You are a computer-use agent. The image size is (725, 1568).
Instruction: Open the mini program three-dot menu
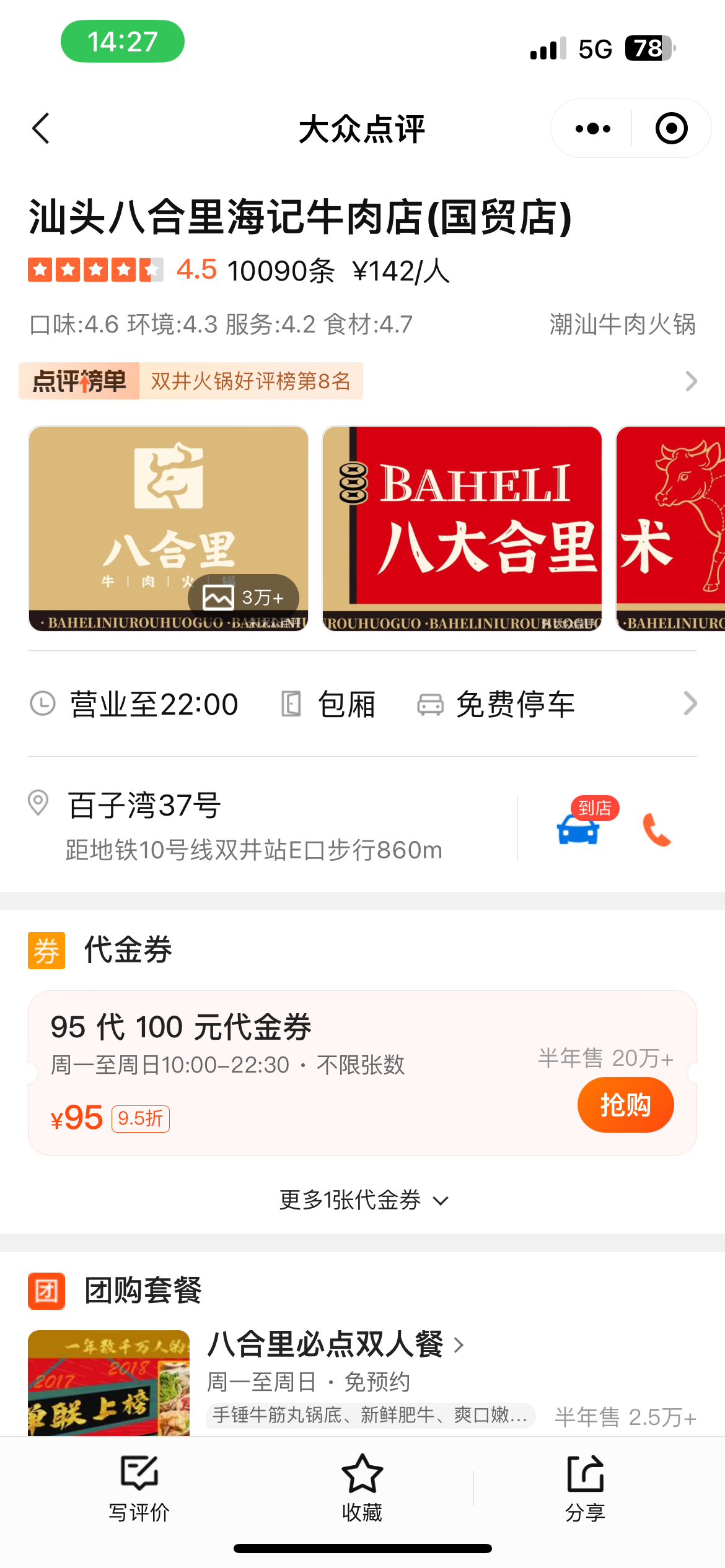(x=592, y=129)
